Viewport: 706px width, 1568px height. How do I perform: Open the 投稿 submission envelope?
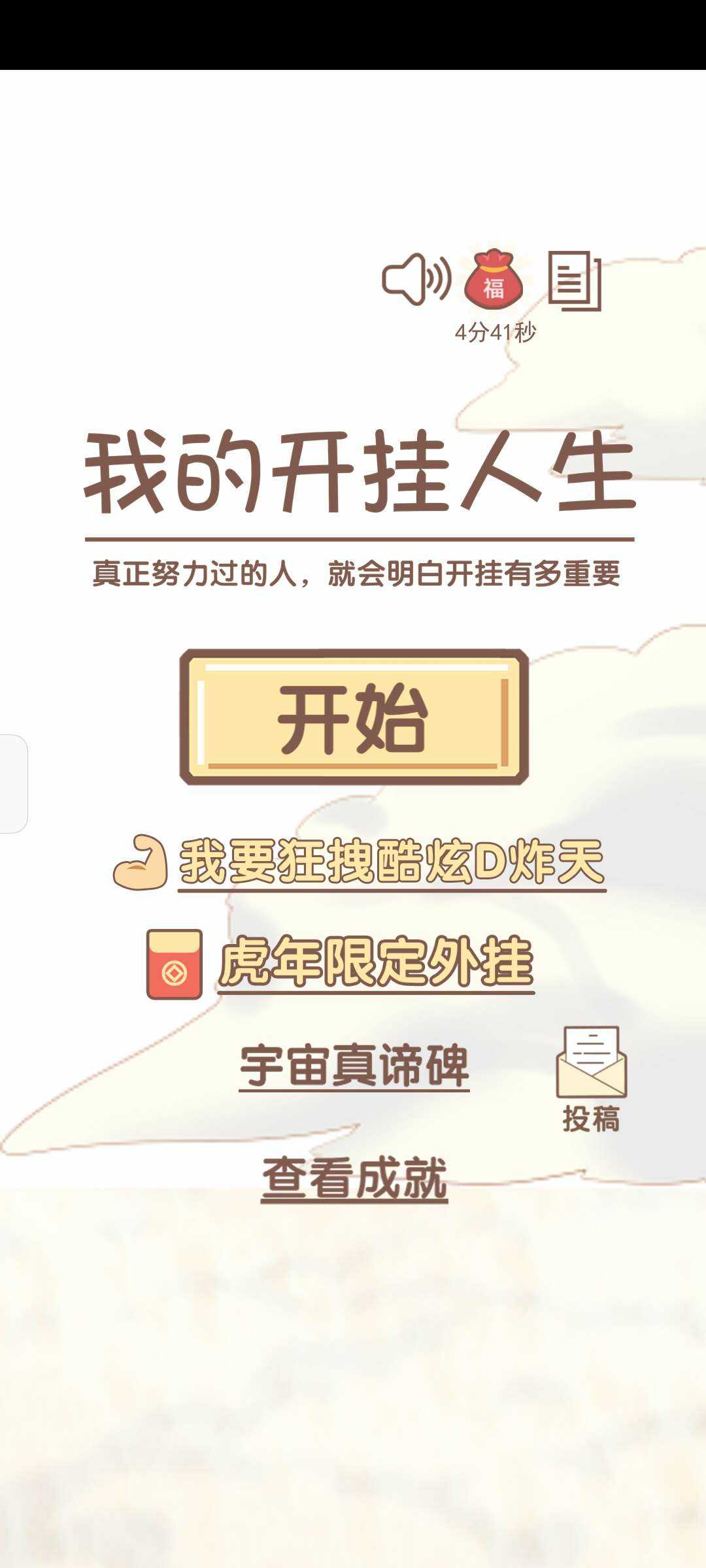(591, 1078)
